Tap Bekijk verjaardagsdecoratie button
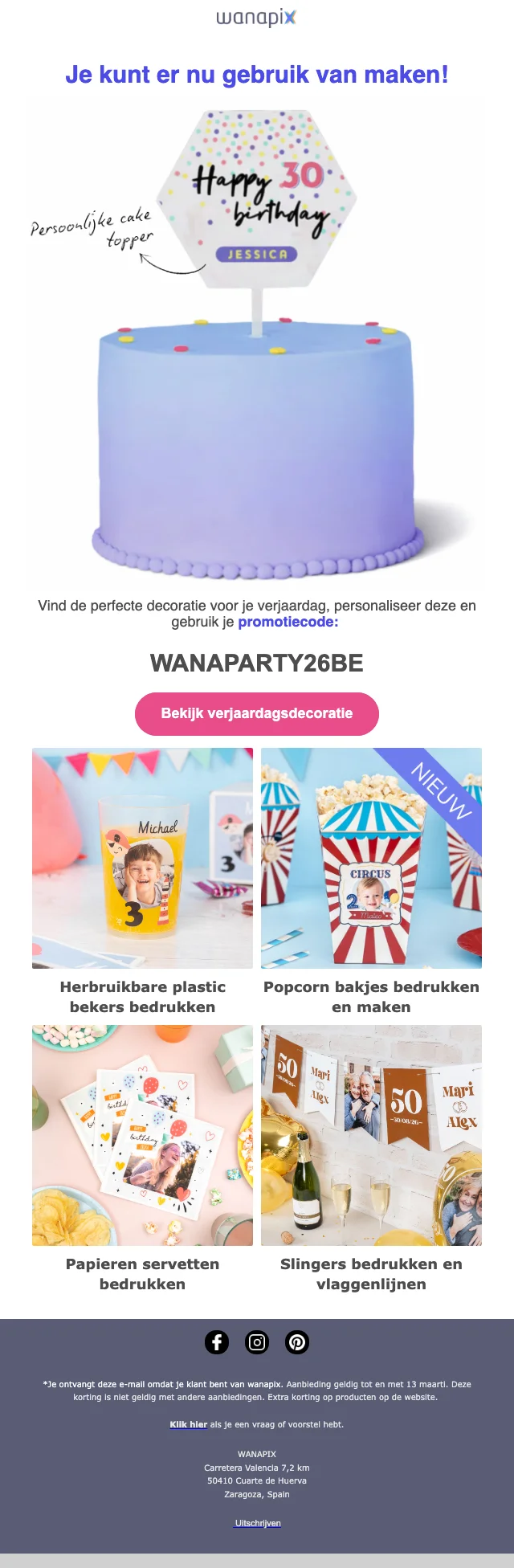 coord(257,713)
